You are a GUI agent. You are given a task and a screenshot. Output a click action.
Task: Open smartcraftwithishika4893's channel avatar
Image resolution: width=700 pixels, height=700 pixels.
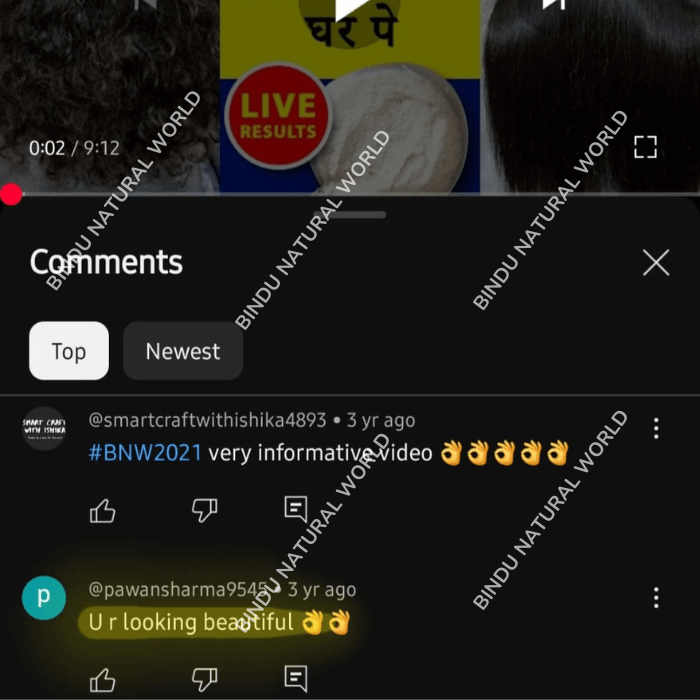click(x=44, y=429)
